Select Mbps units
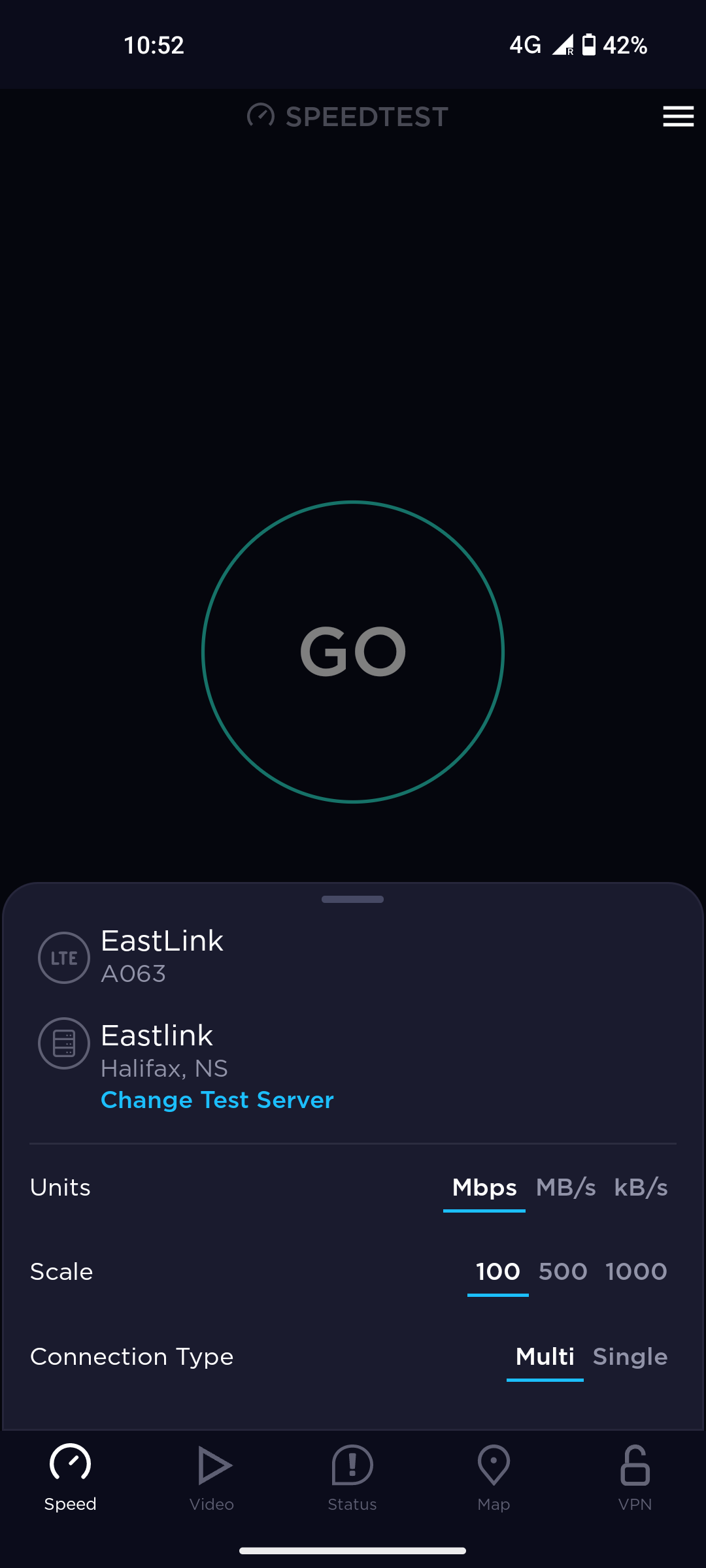Screen dimensions: 706x1568 (484, 1188)
